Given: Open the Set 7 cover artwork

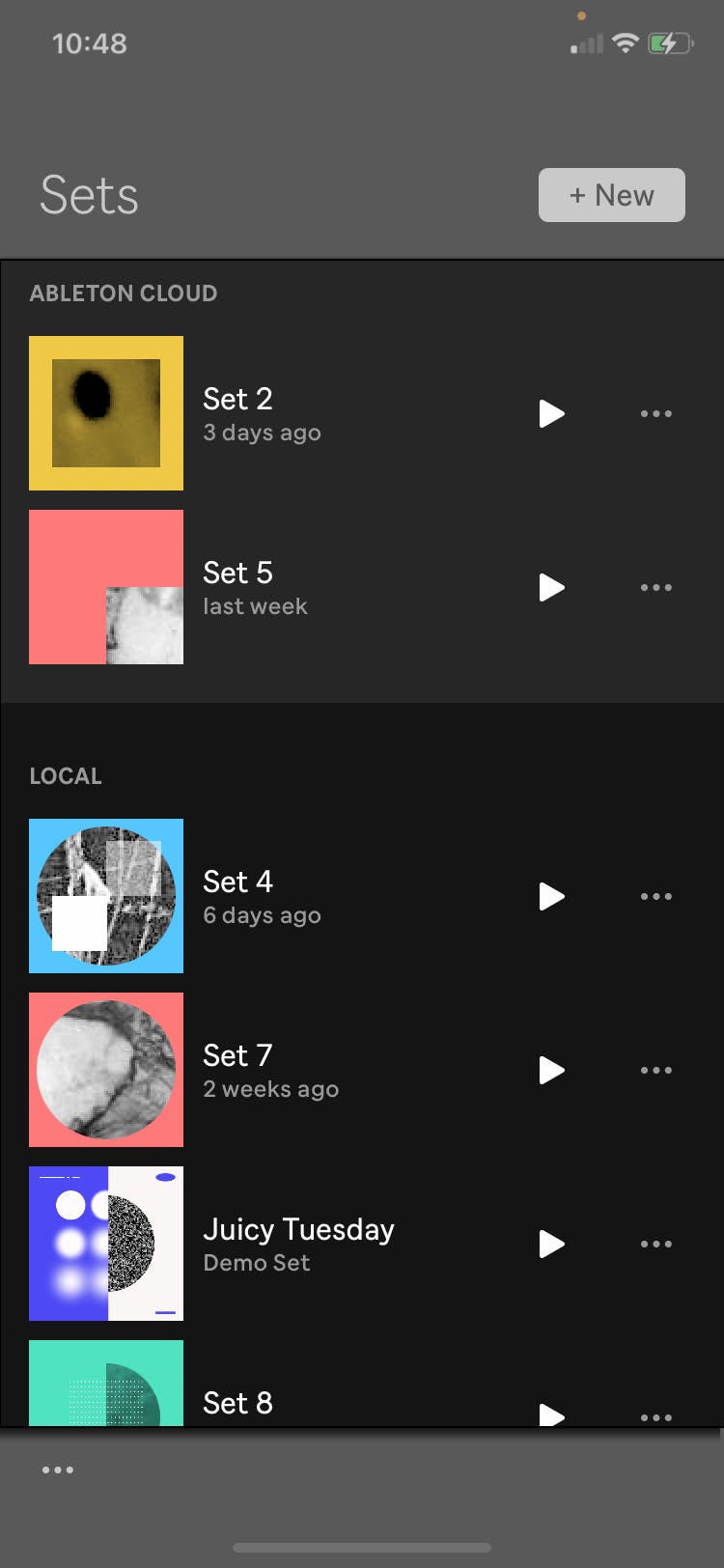Looking at the screenshot, I should pyautogui.click(x=106, y=1070).
